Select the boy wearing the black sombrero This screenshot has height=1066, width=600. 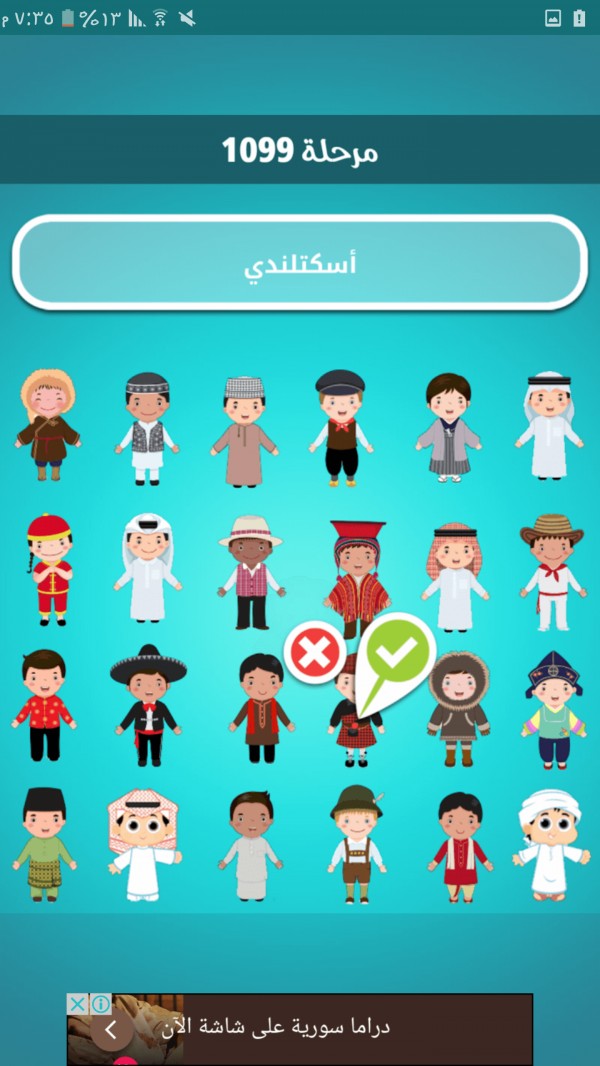click(148, 704)
